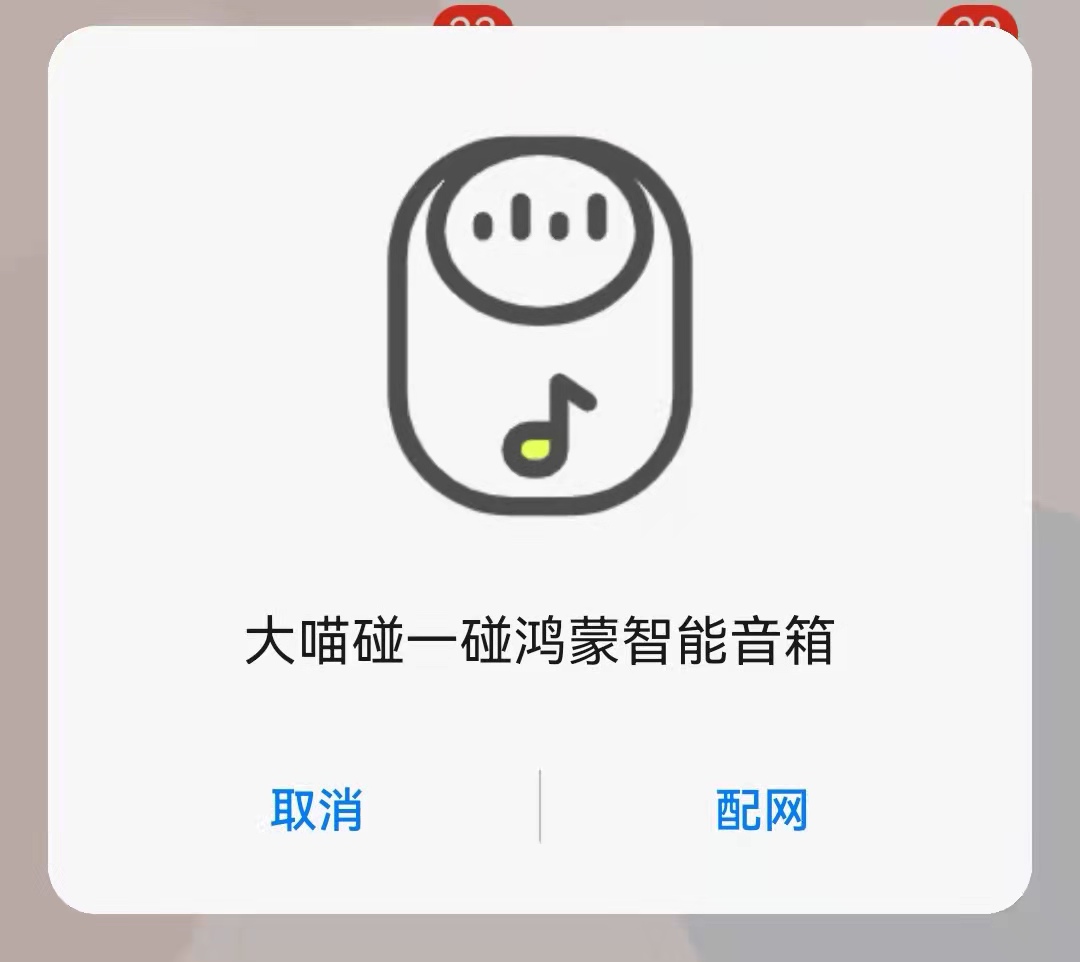1080x962 pixels.
Task: Tap 取消 to dismiss the dialog
Action: (x=316, y=809)
